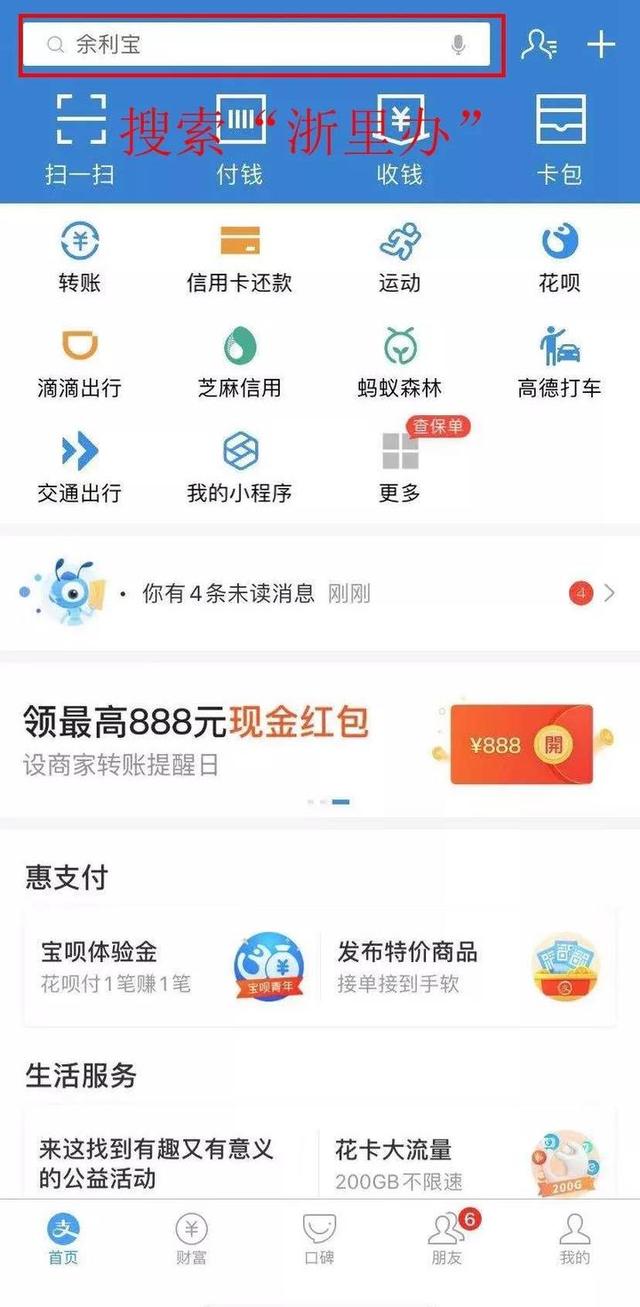Switch to the 口碑 tab
This screenshot has width=640, height=1307.
(x=319, y=1238)
